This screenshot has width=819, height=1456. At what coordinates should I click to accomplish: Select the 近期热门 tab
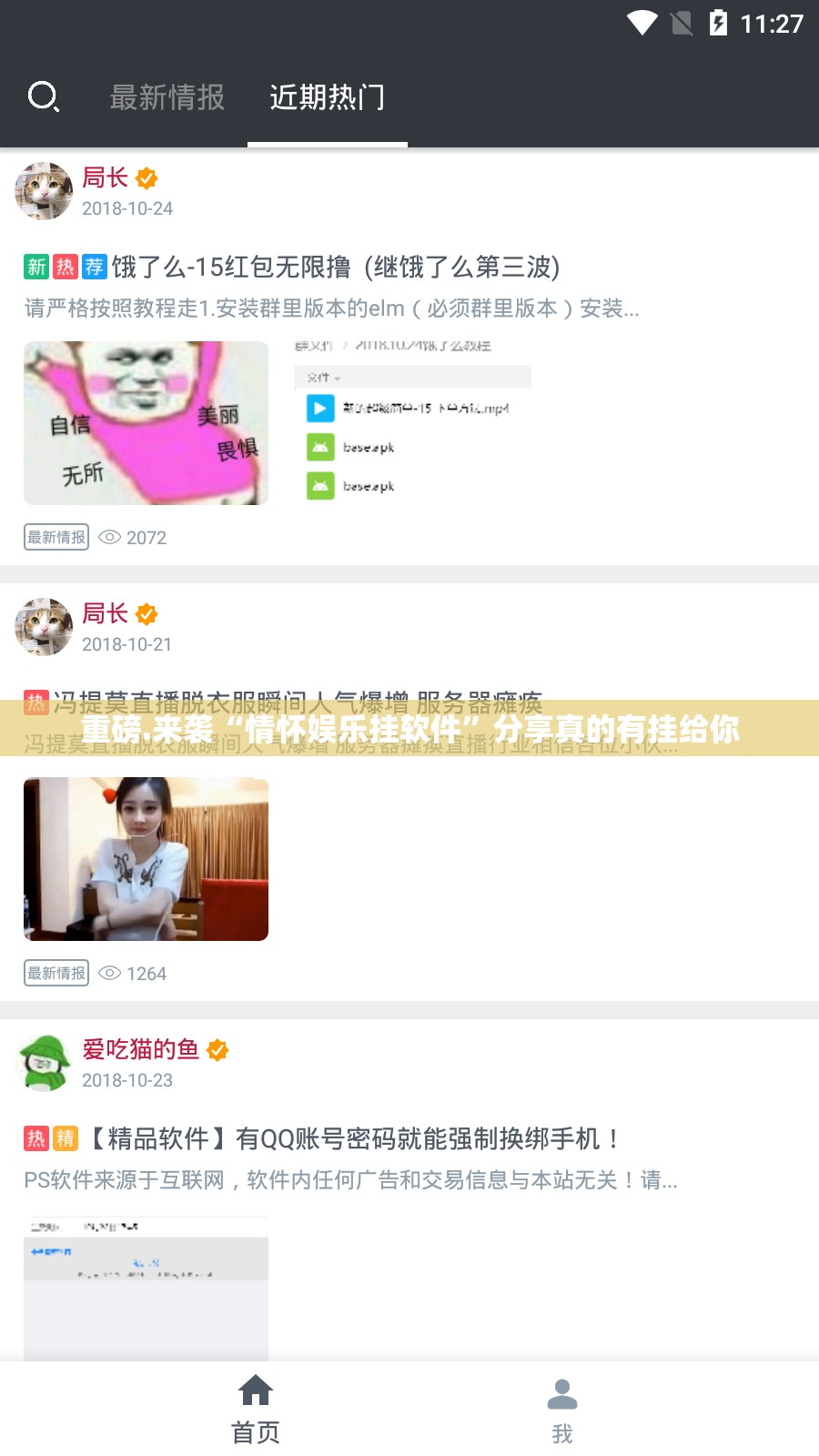[x=328, y=97]
